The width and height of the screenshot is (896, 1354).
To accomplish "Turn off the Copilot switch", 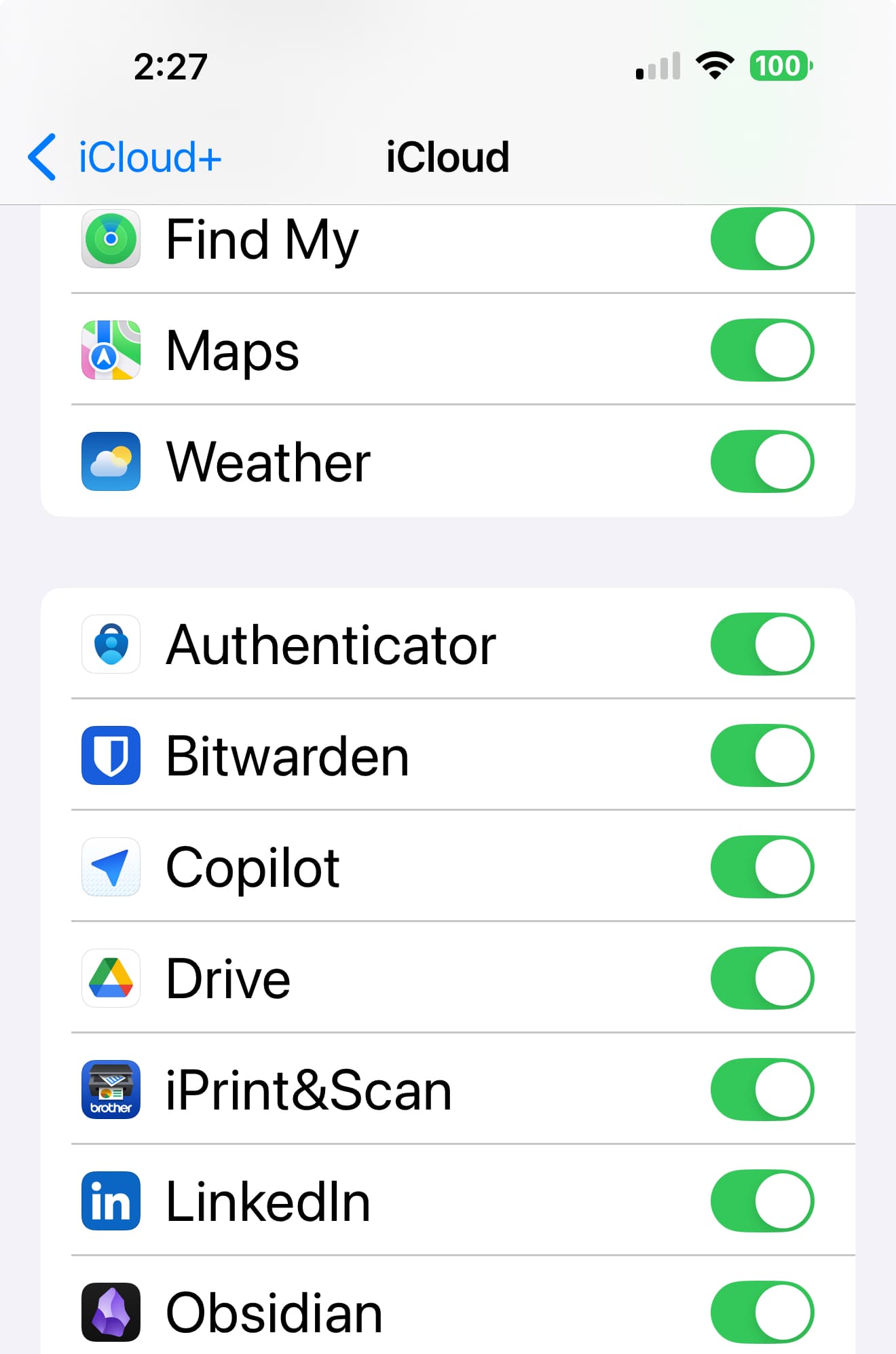I will (x=762, y=867).
